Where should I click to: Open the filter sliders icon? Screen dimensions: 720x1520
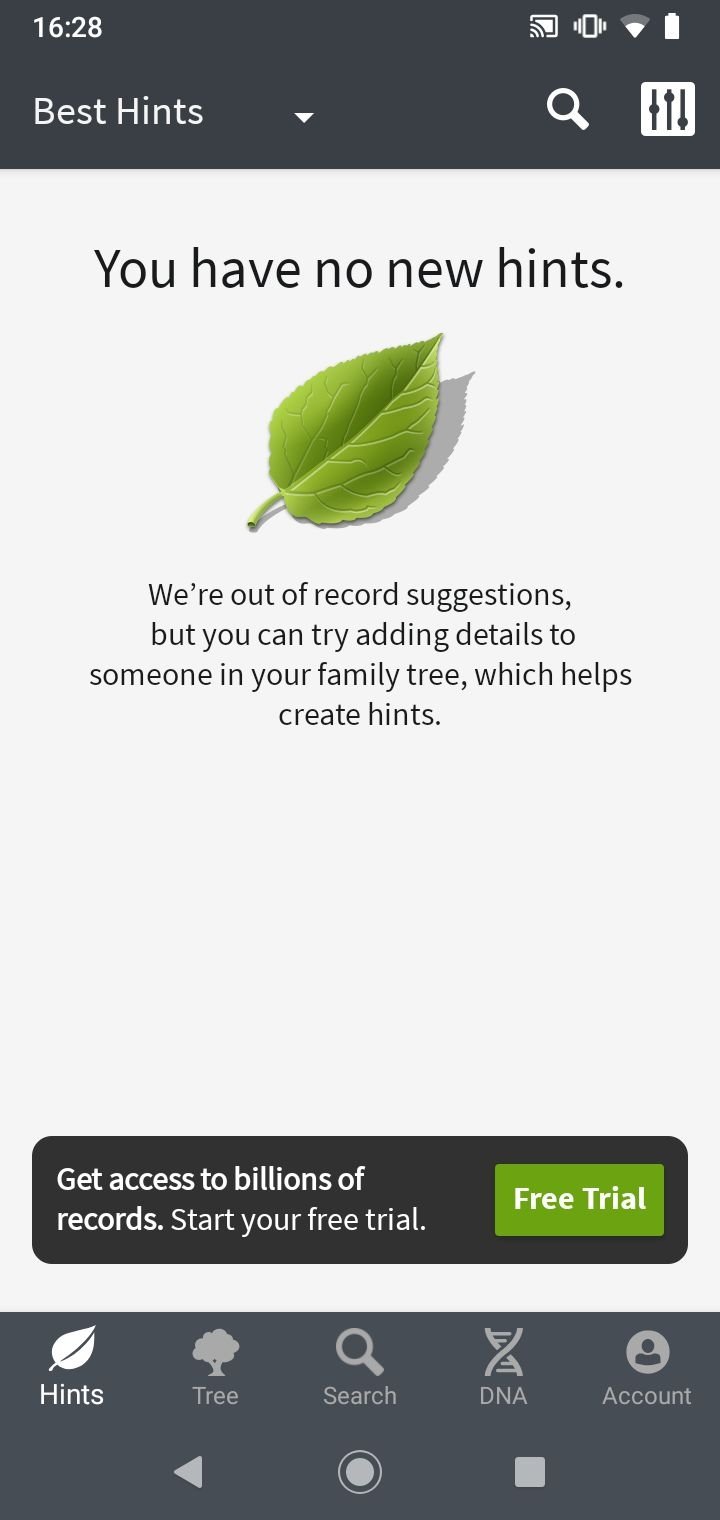667,110
